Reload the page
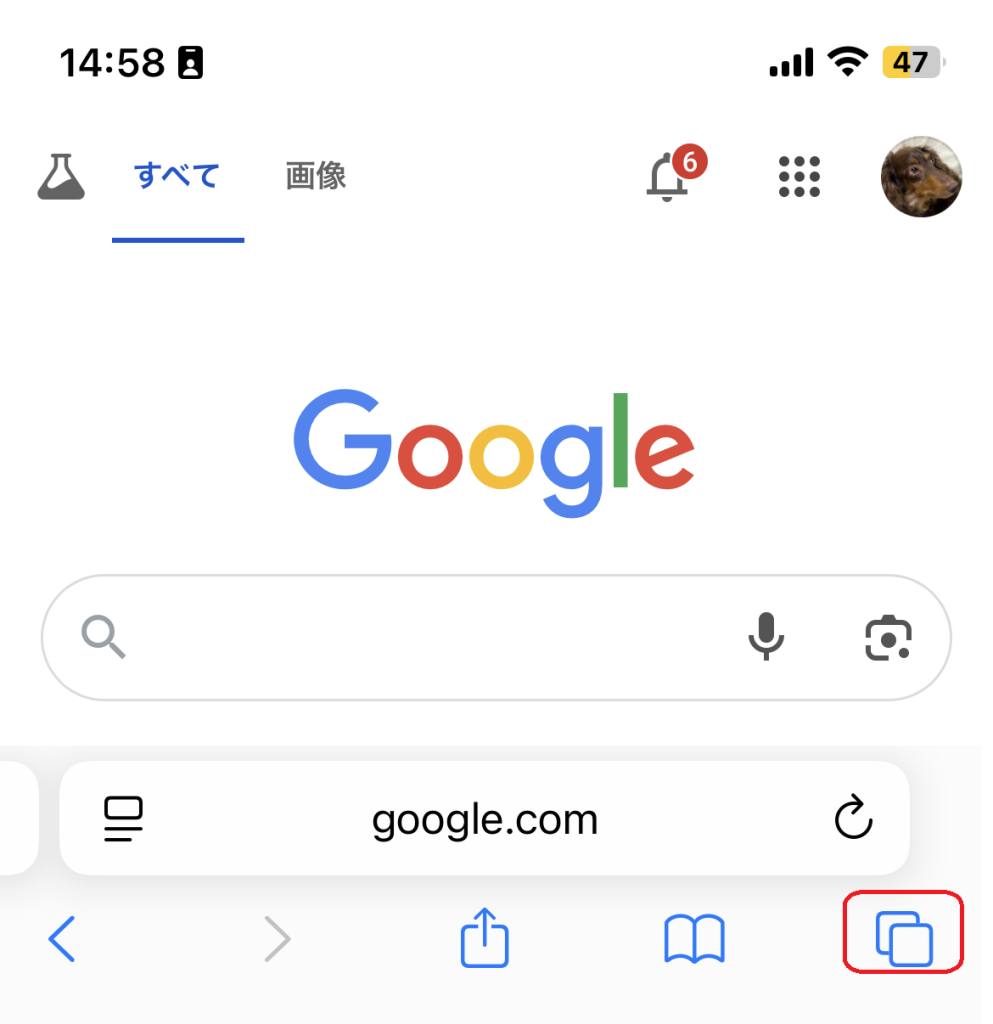The width and height of the screenshot is (993, 1024). point(853,819)
